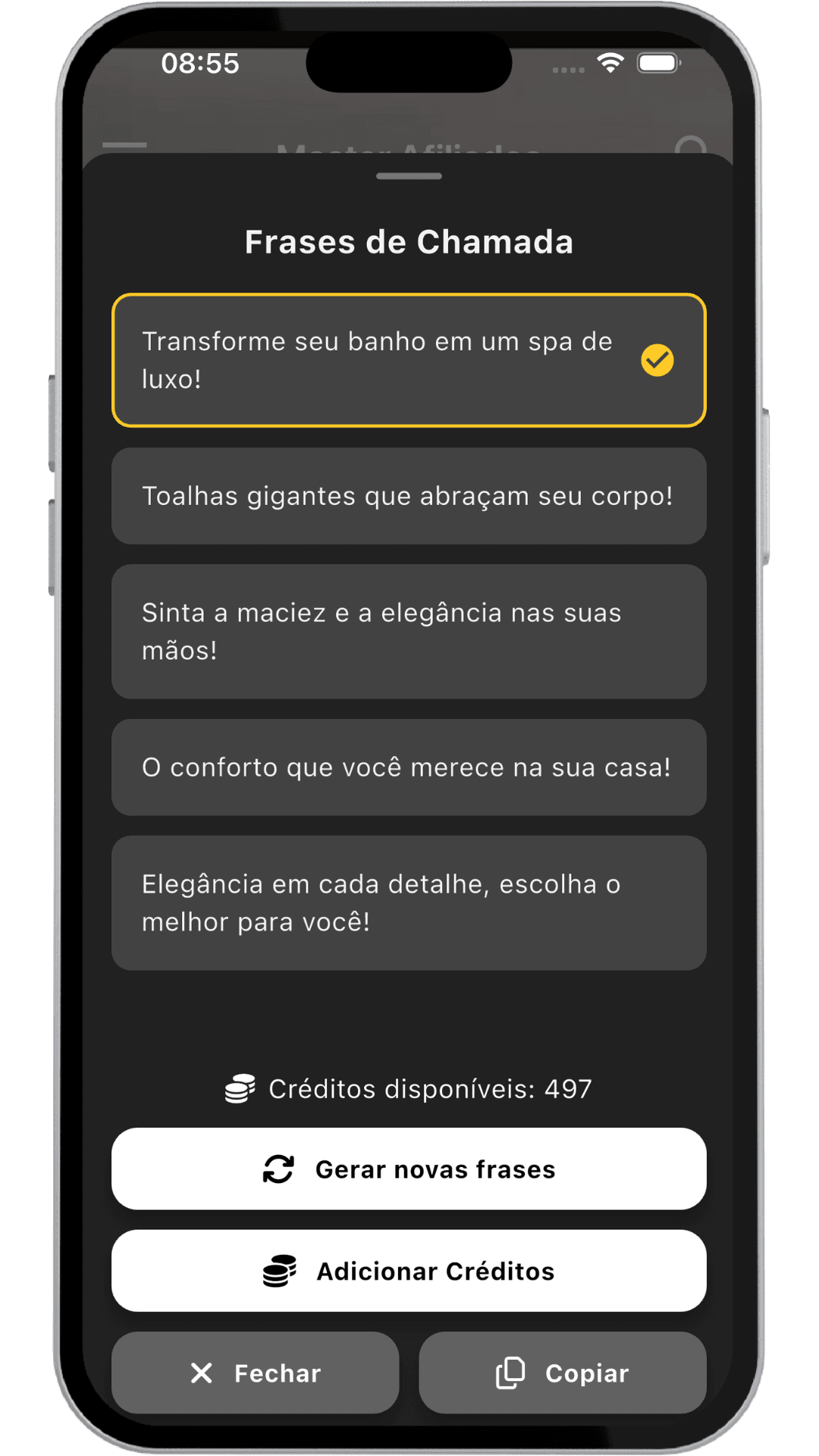Tap the copy icon on the Copiar button

tap(510, 1373)
